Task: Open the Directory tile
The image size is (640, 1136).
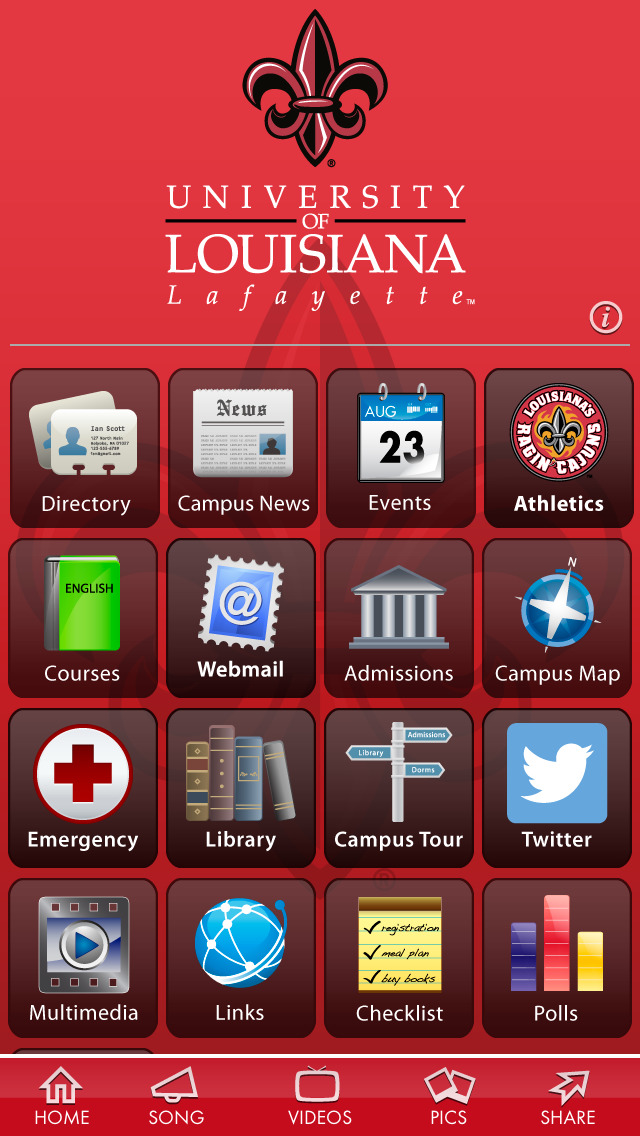Action: pyautogui.click(x=85, y=447)
